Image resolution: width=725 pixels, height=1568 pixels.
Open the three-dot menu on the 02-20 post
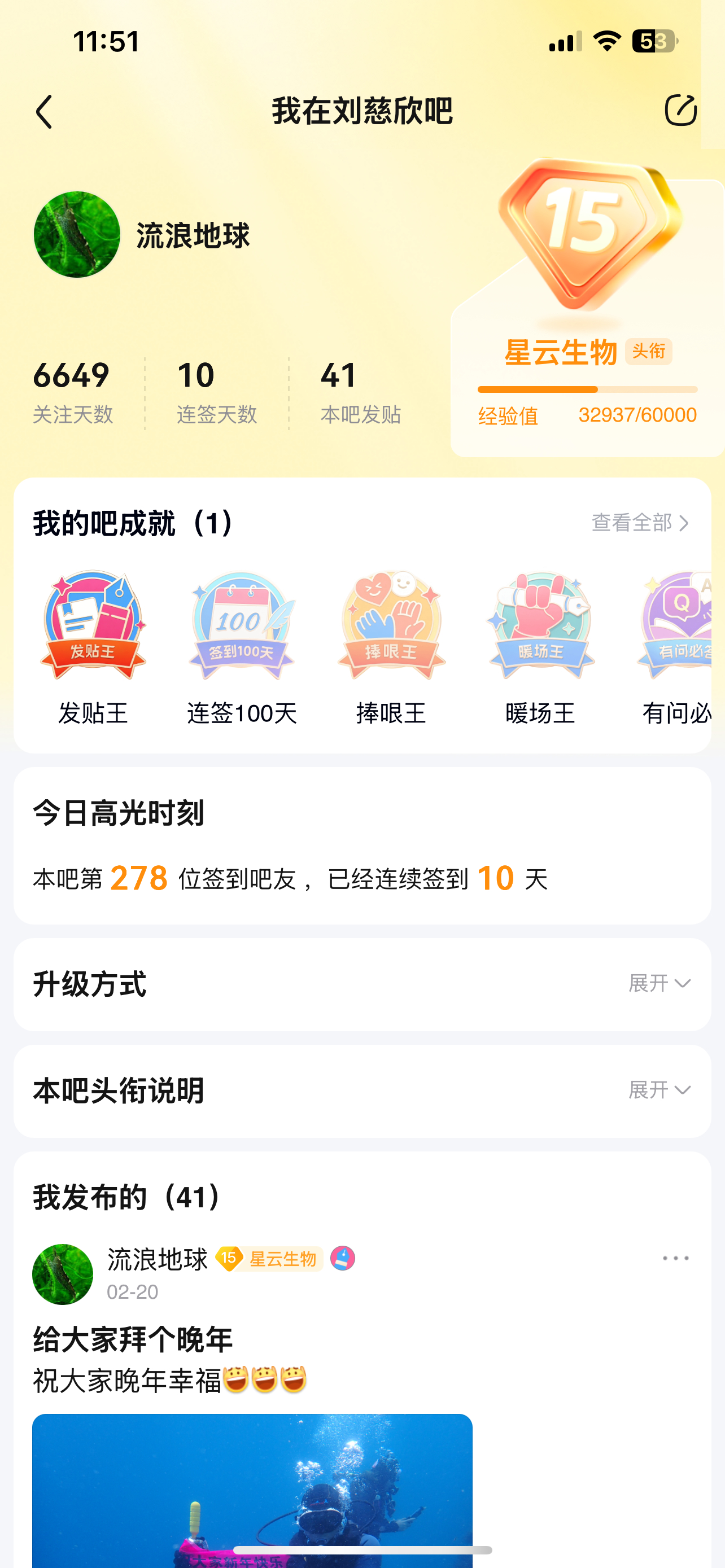pyautogui.click(x=675, y=1258)
